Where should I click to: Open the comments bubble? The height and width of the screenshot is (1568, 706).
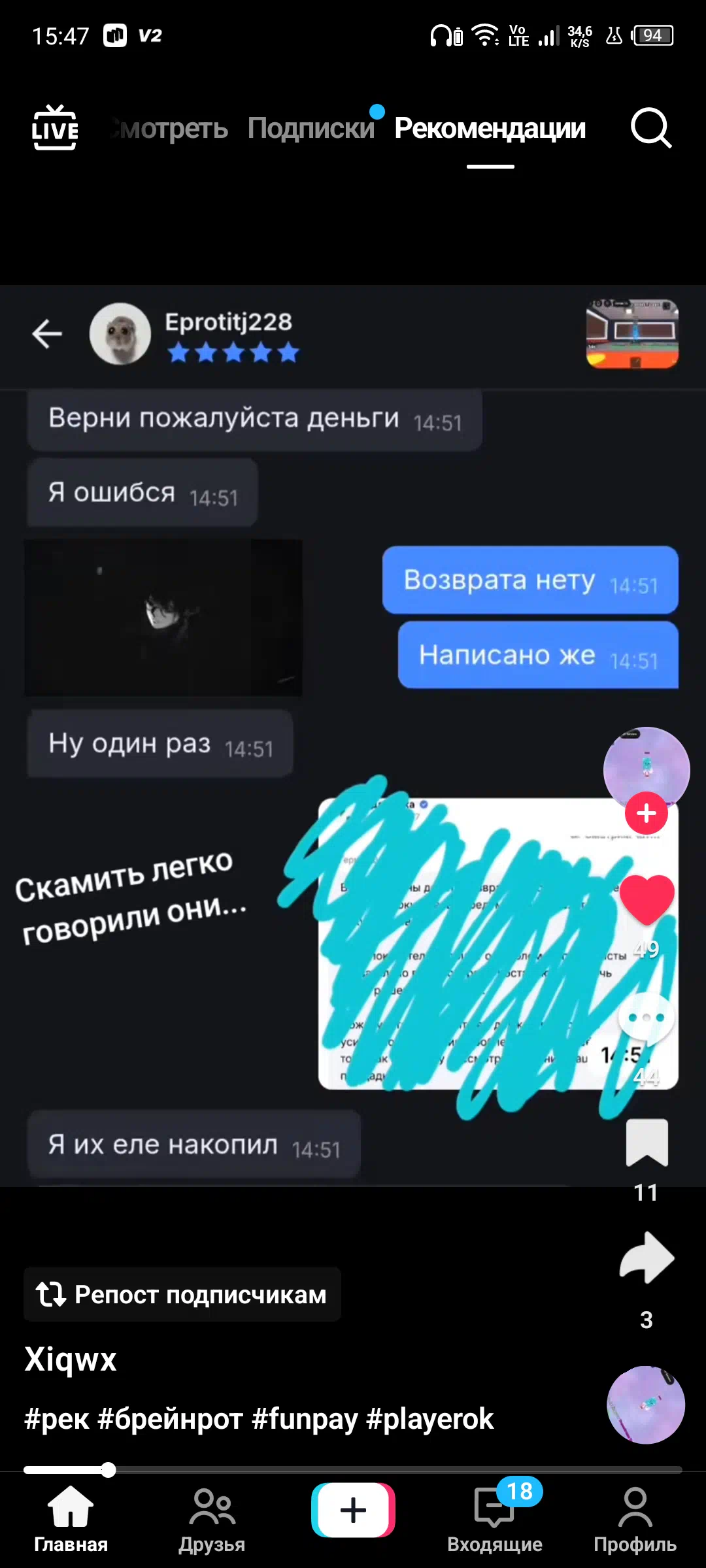pyautogui.click(x=646, y=1018)
